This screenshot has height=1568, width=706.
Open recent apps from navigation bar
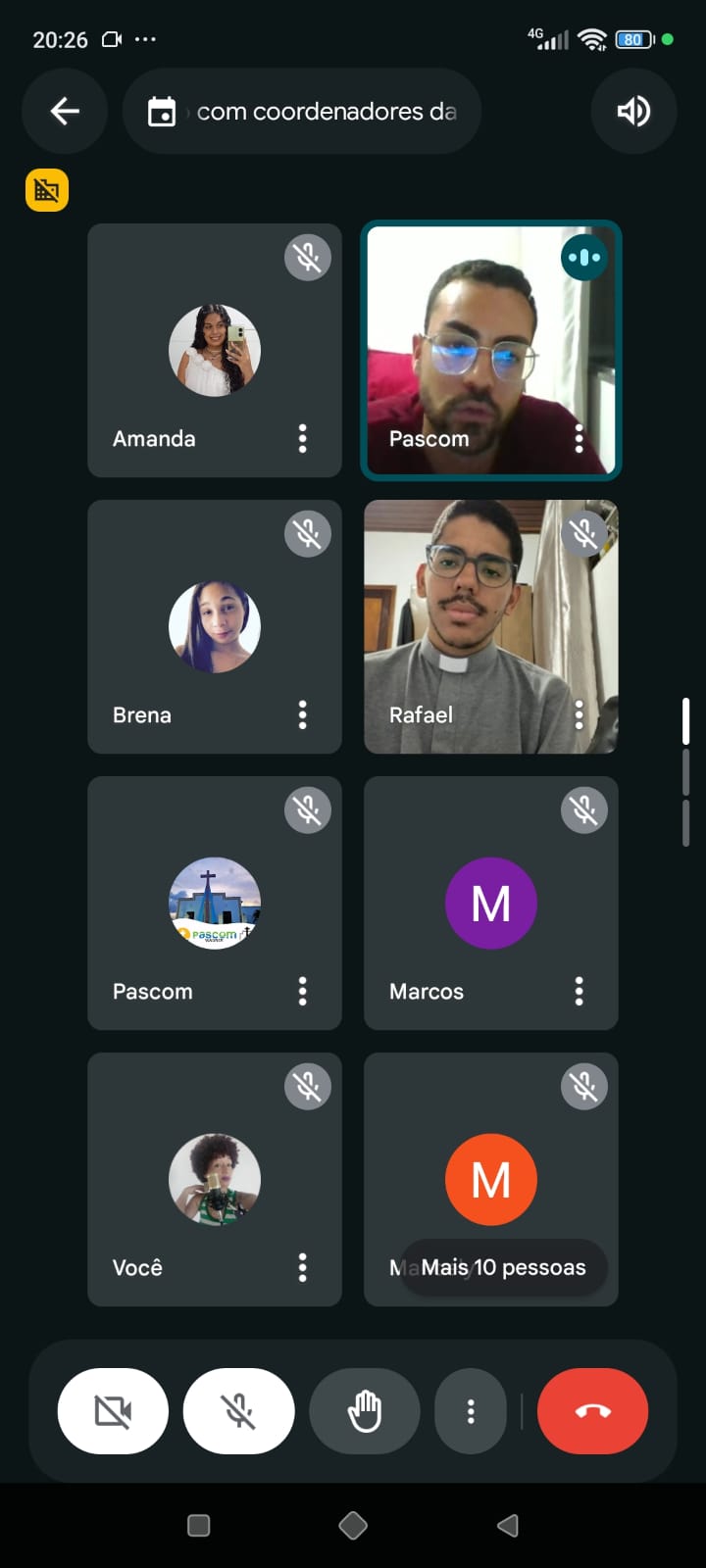click(x=199, y=1525)
